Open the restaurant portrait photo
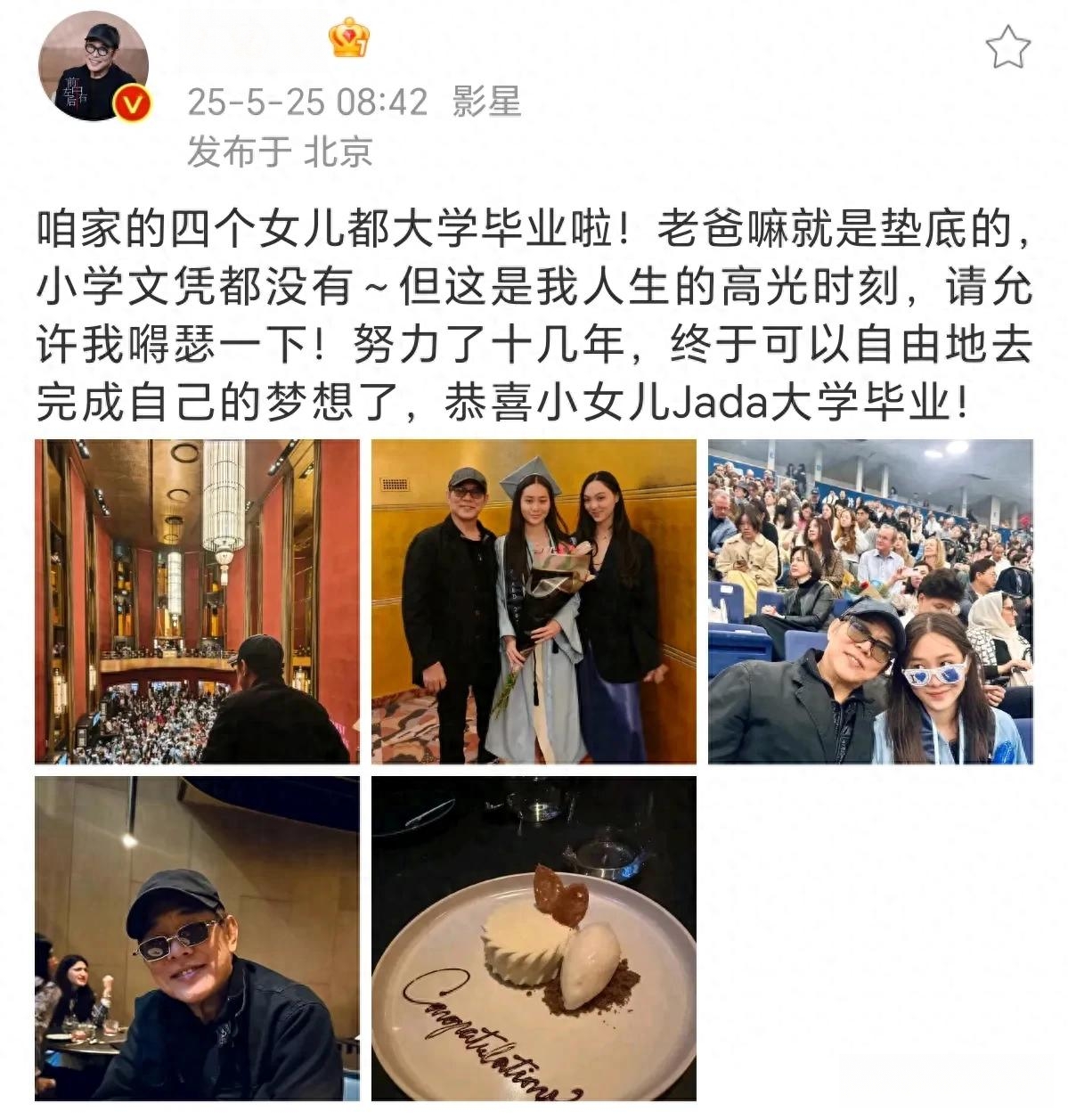1068x1120 pixels. [x=197, y=938]
